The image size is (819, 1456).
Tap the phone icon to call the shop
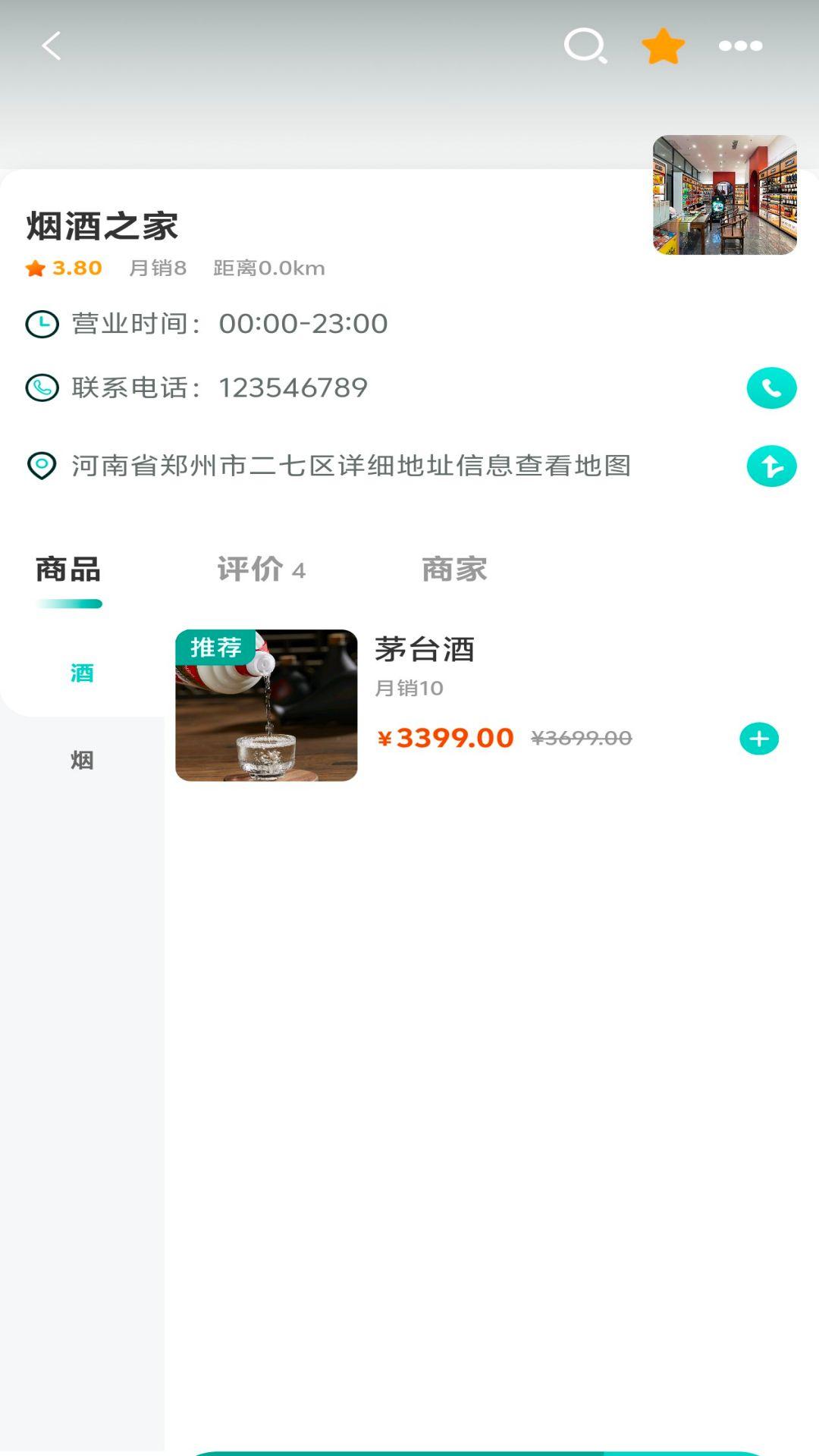pyautogui.click(x=770, y=388)
